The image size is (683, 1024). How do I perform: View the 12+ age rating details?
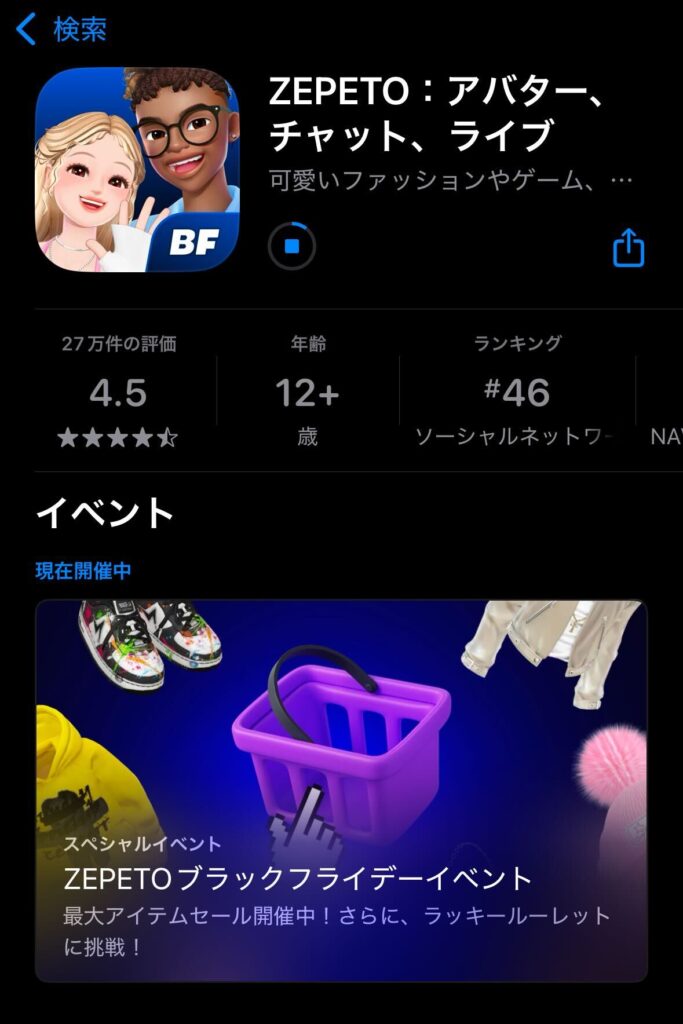[307, 392]
